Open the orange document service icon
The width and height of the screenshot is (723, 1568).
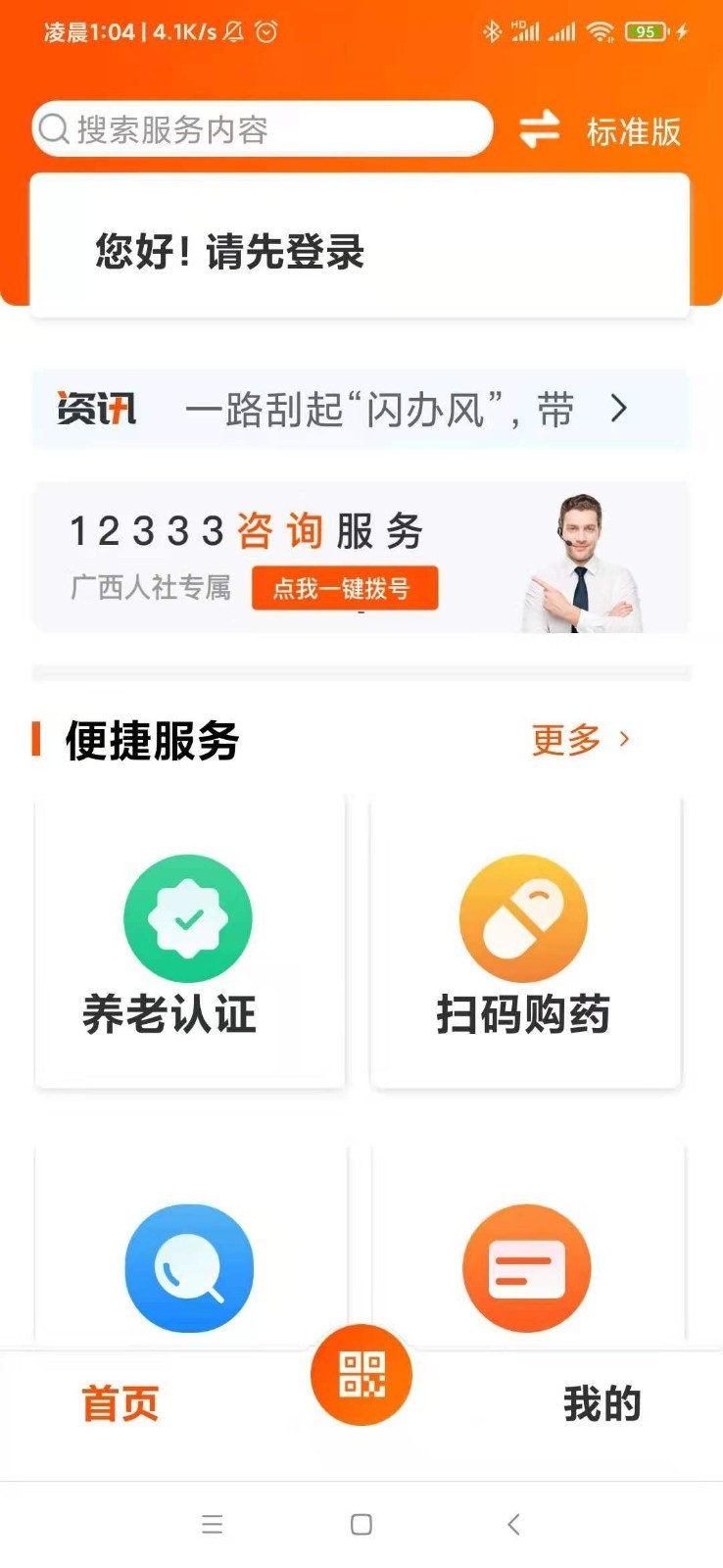[525, 1267]
